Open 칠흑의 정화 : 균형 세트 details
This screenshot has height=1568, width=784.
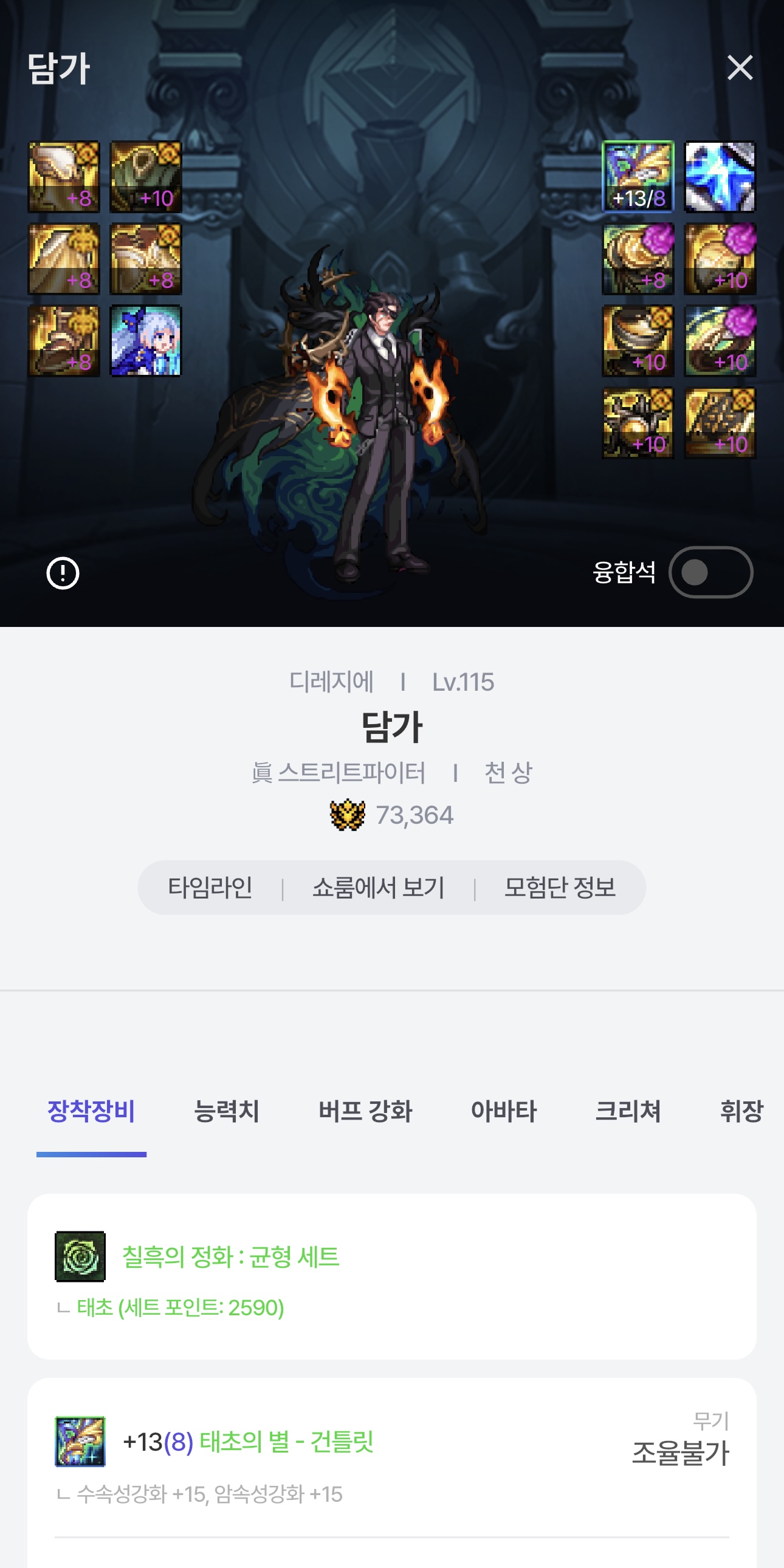click(231, 1257)
